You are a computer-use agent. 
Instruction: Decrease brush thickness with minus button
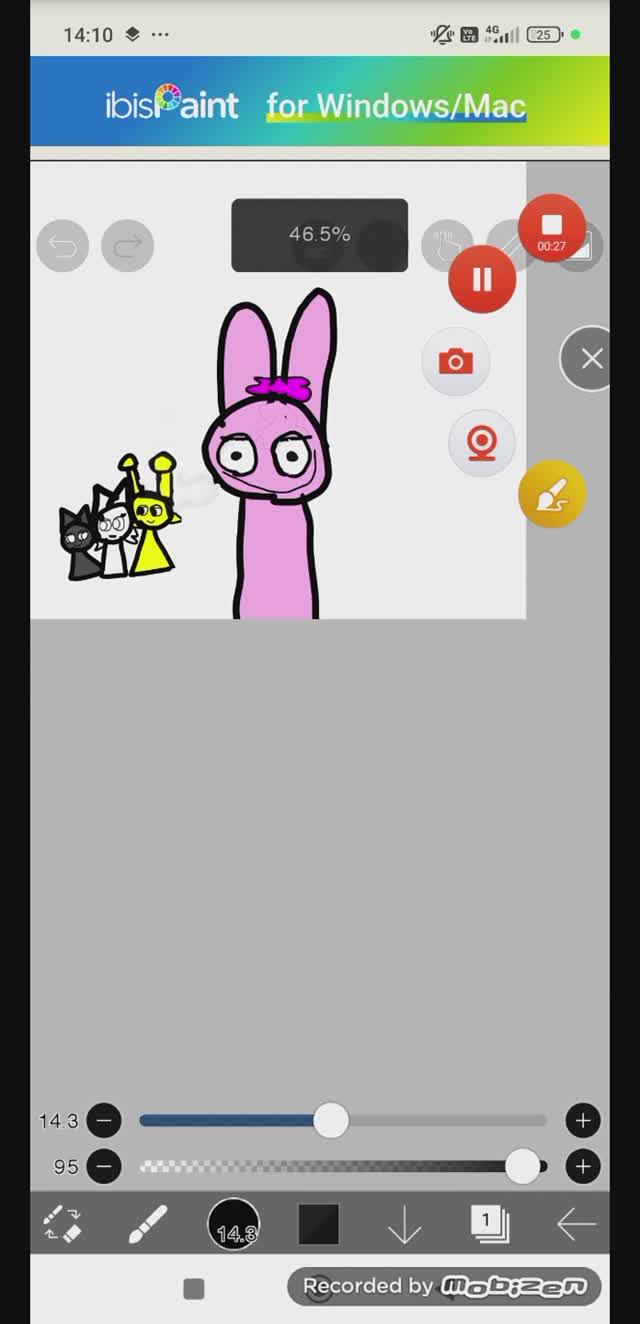104,1121
